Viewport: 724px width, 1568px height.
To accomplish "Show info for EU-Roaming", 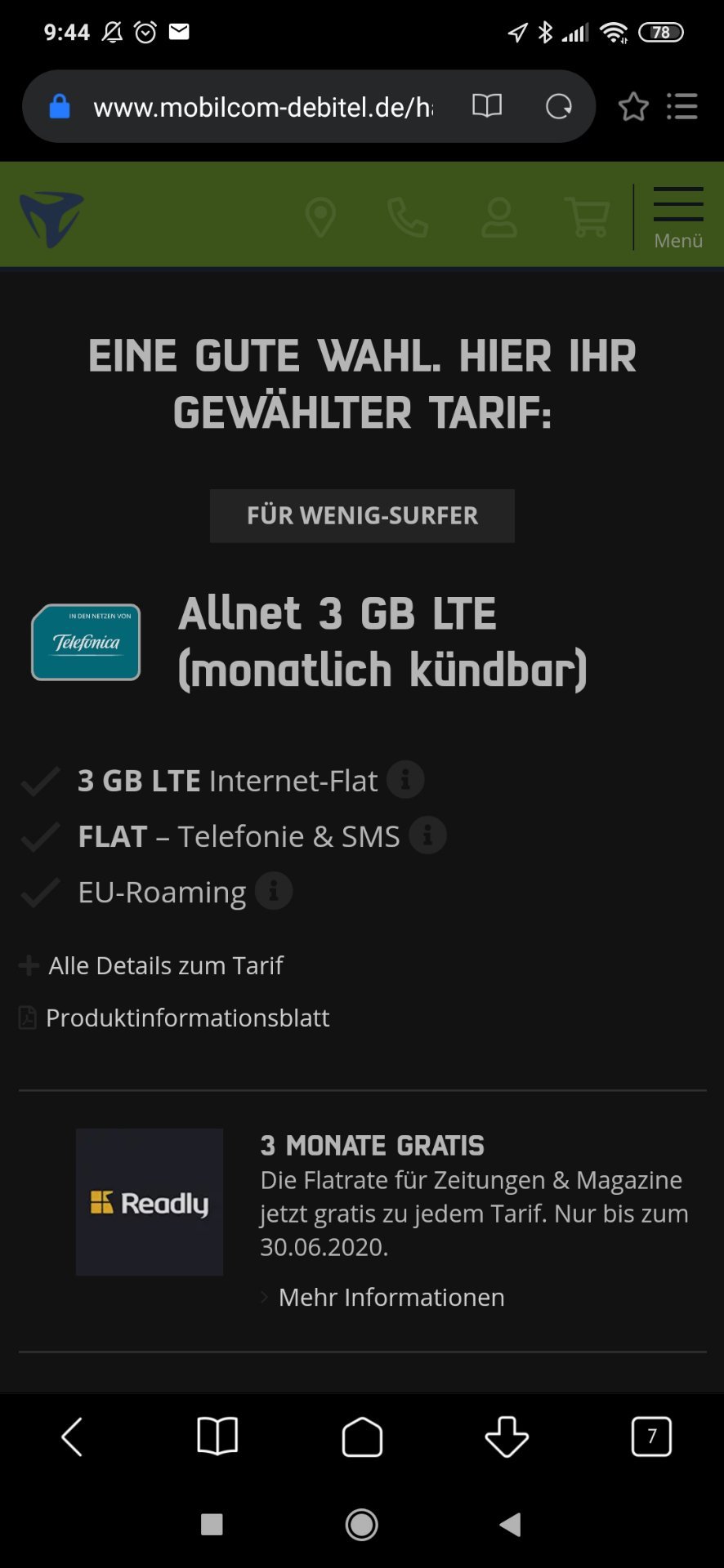I will tap(274, 891).
